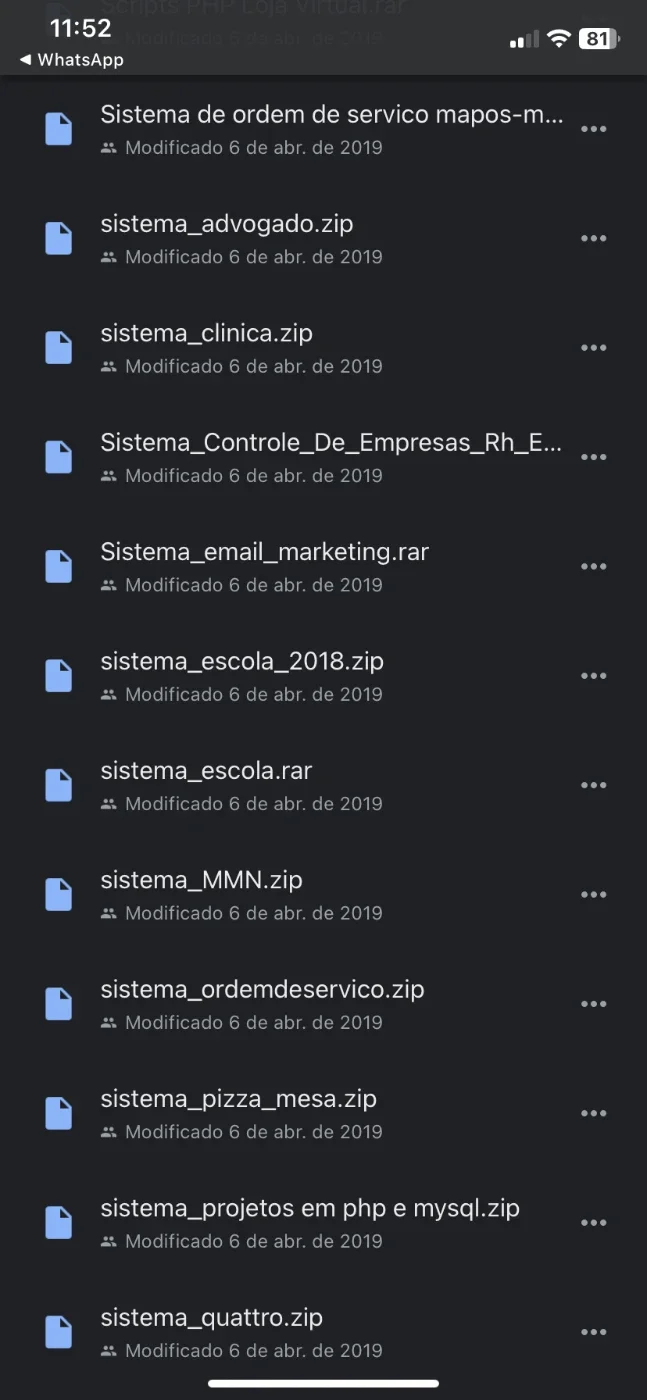Show options for sistema_ordemdeservico.zip

point(594,1004)
